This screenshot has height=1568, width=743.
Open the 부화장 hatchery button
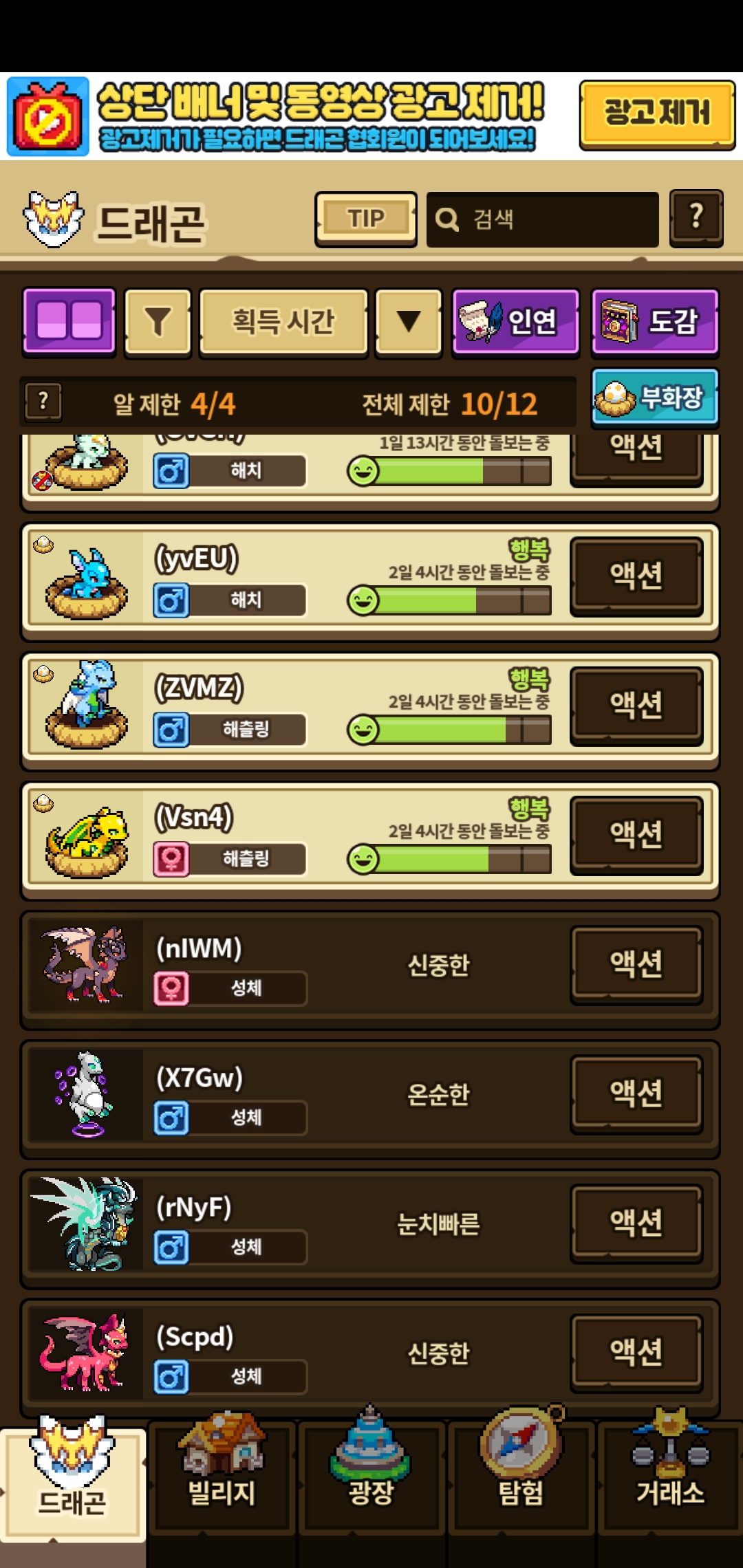point(654,397)
